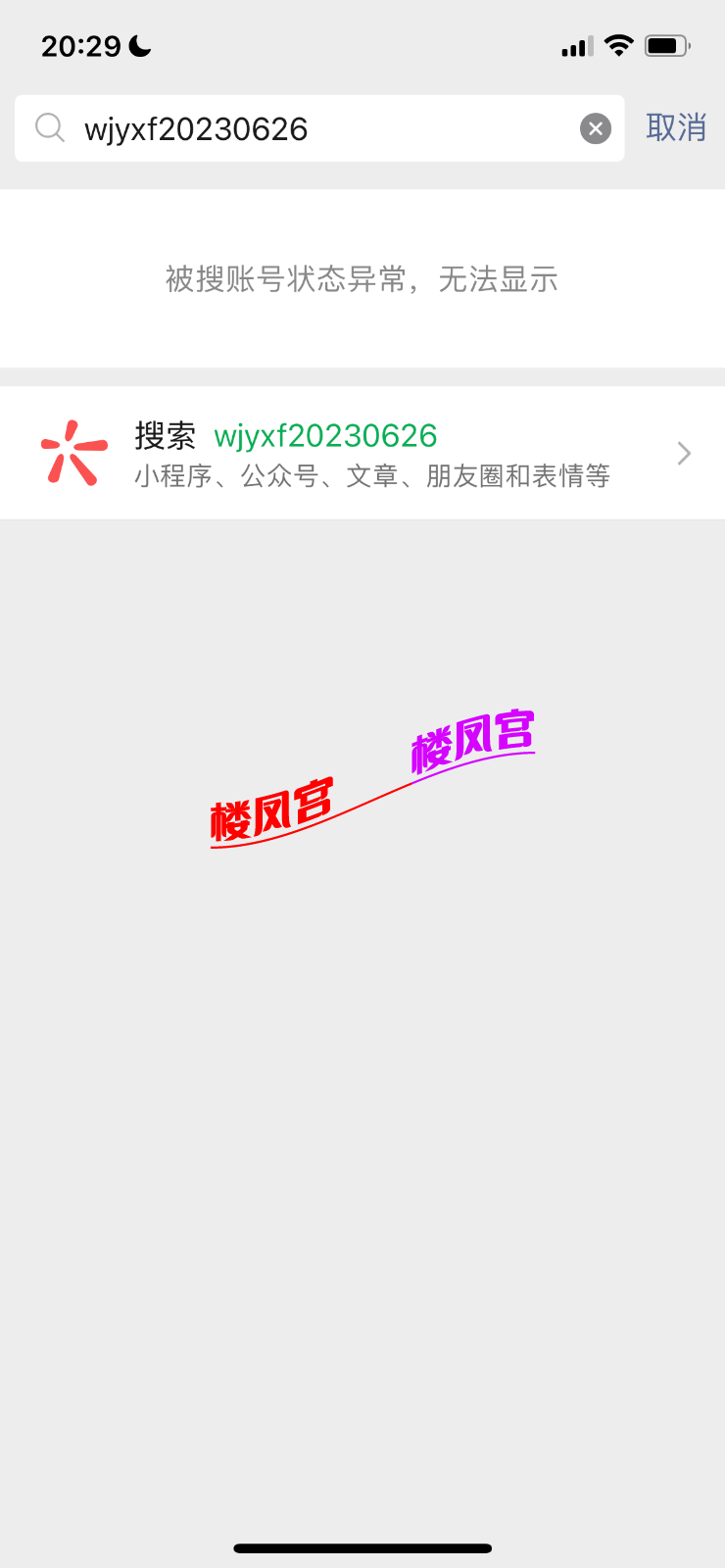This screenshot has width=725, height=1568.
Task: Click the green wjyxf20230626 link text
Action: click(326, 435)
